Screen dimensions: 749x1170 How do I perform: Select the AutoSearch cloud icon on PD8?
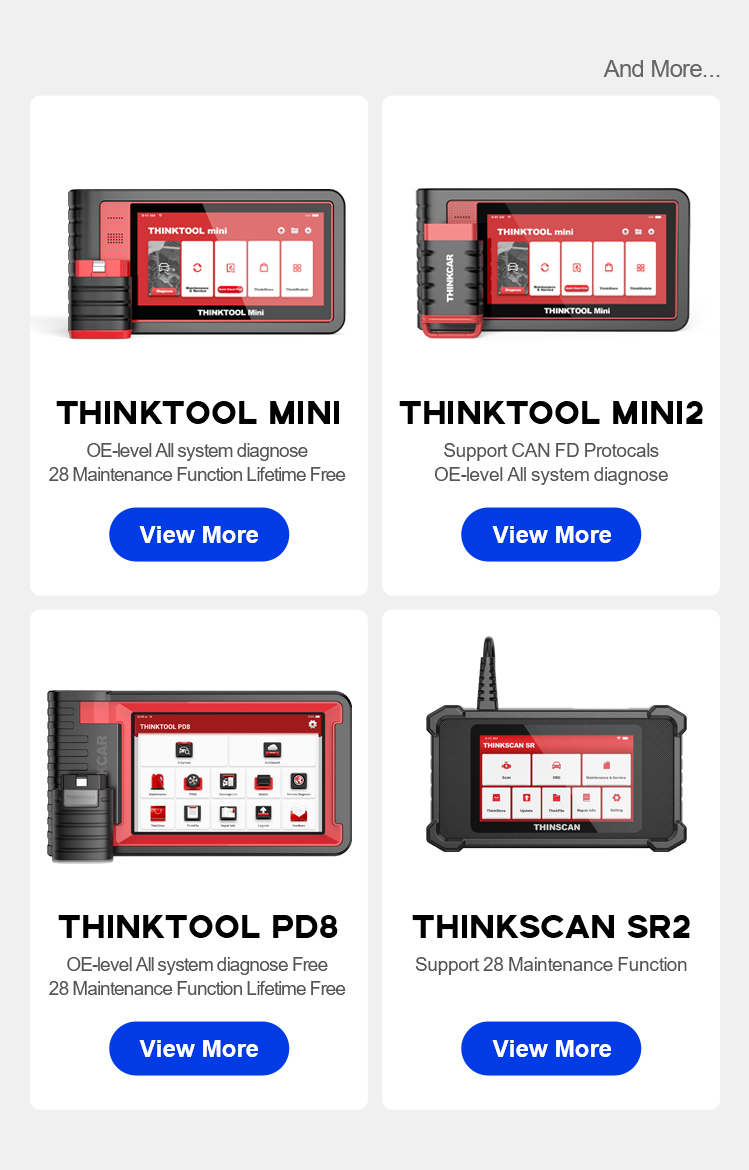tap(272, 749)
